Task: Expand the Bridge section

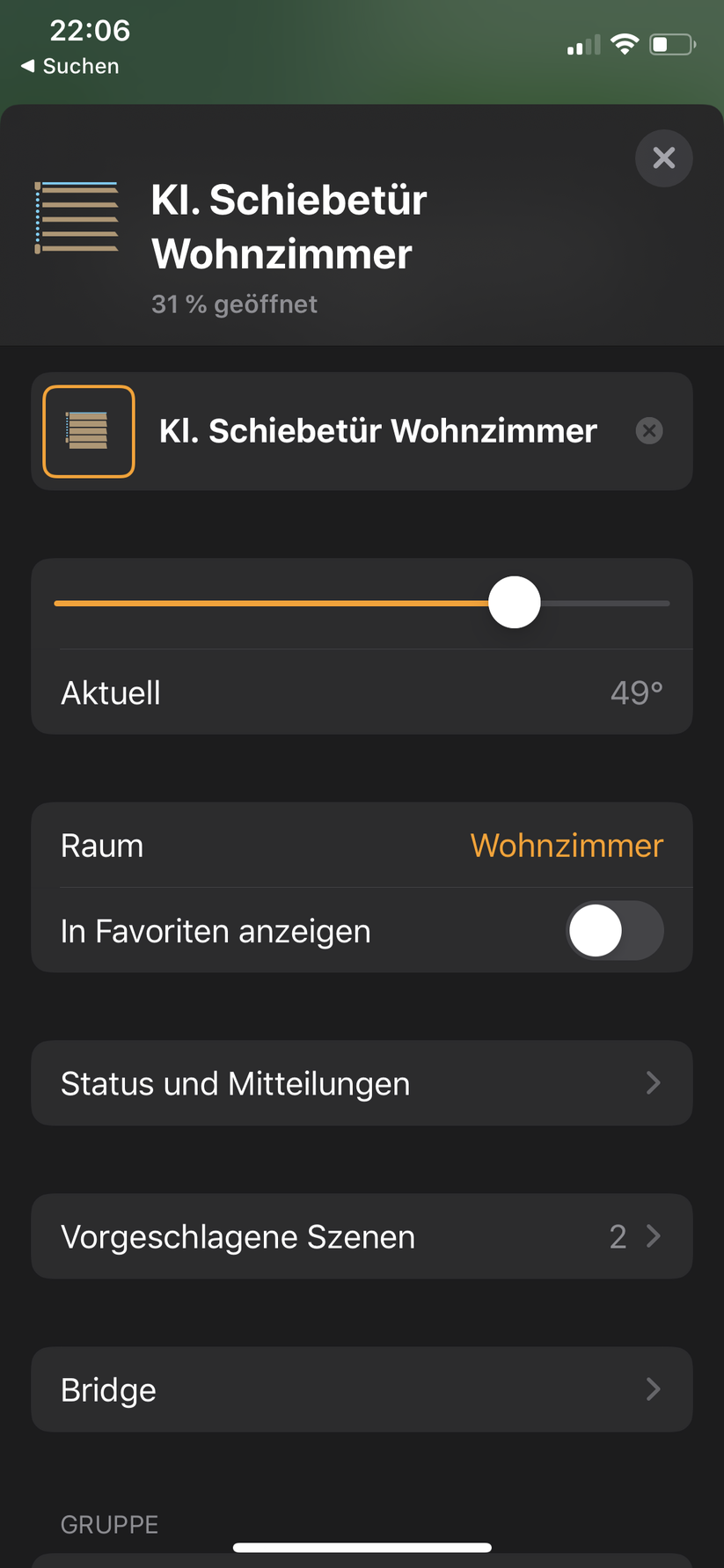Action: pyautogui.click(x=362, y=1389)
